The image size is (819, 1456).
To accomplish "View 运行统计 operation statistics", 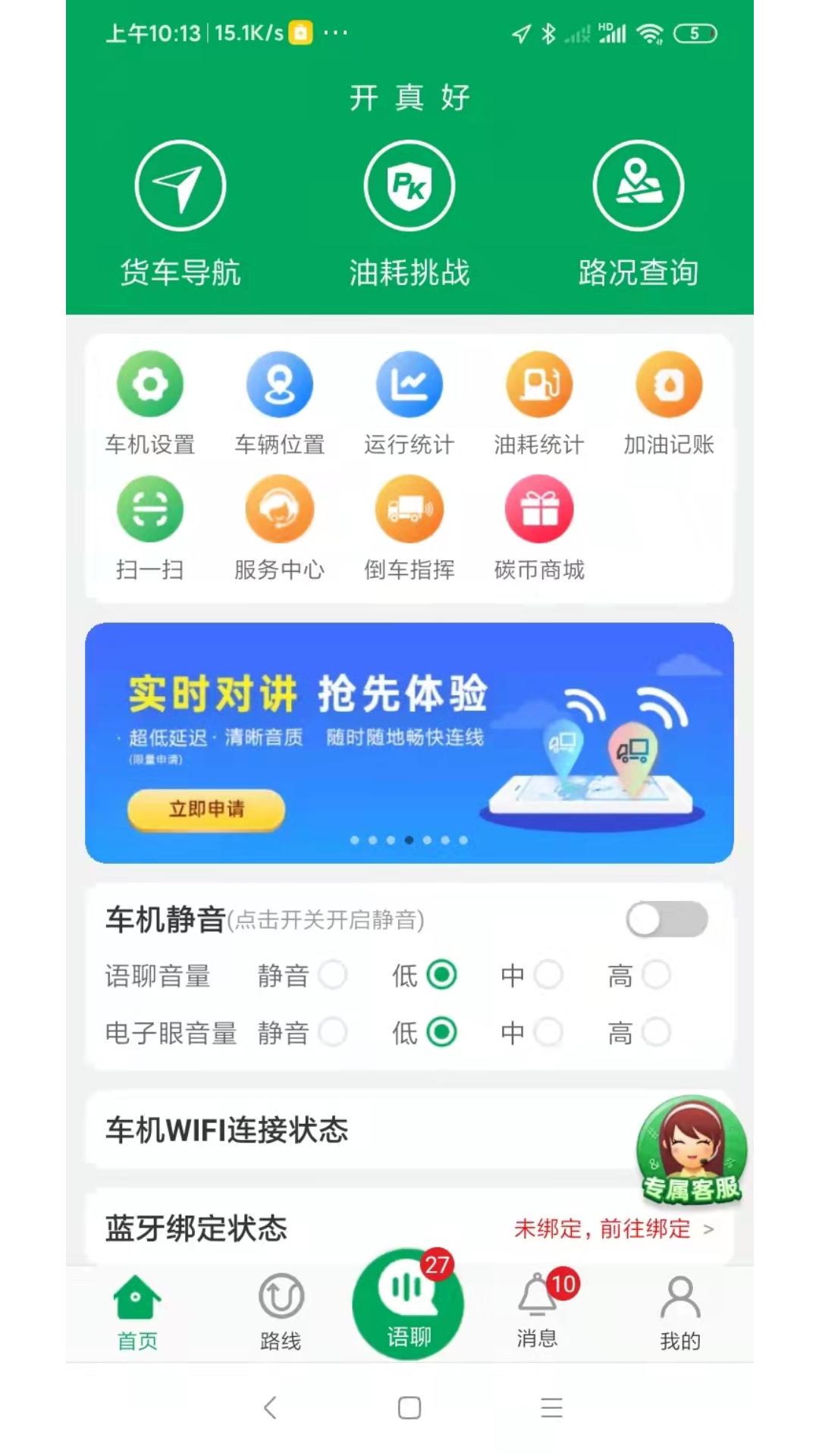I will [409, 400].
